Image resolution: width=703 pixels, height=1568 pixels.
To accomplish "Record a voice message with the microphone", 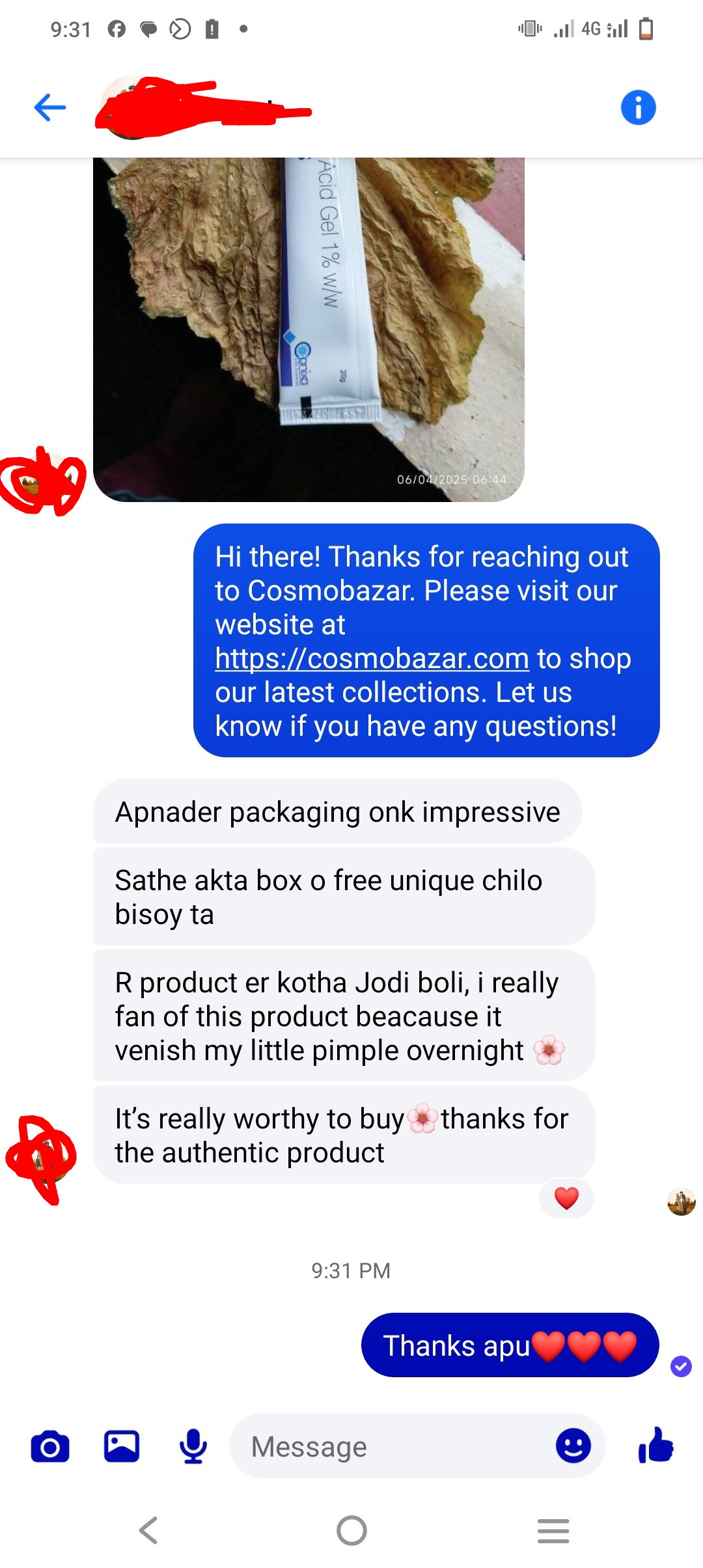I will coord(193,1447).
